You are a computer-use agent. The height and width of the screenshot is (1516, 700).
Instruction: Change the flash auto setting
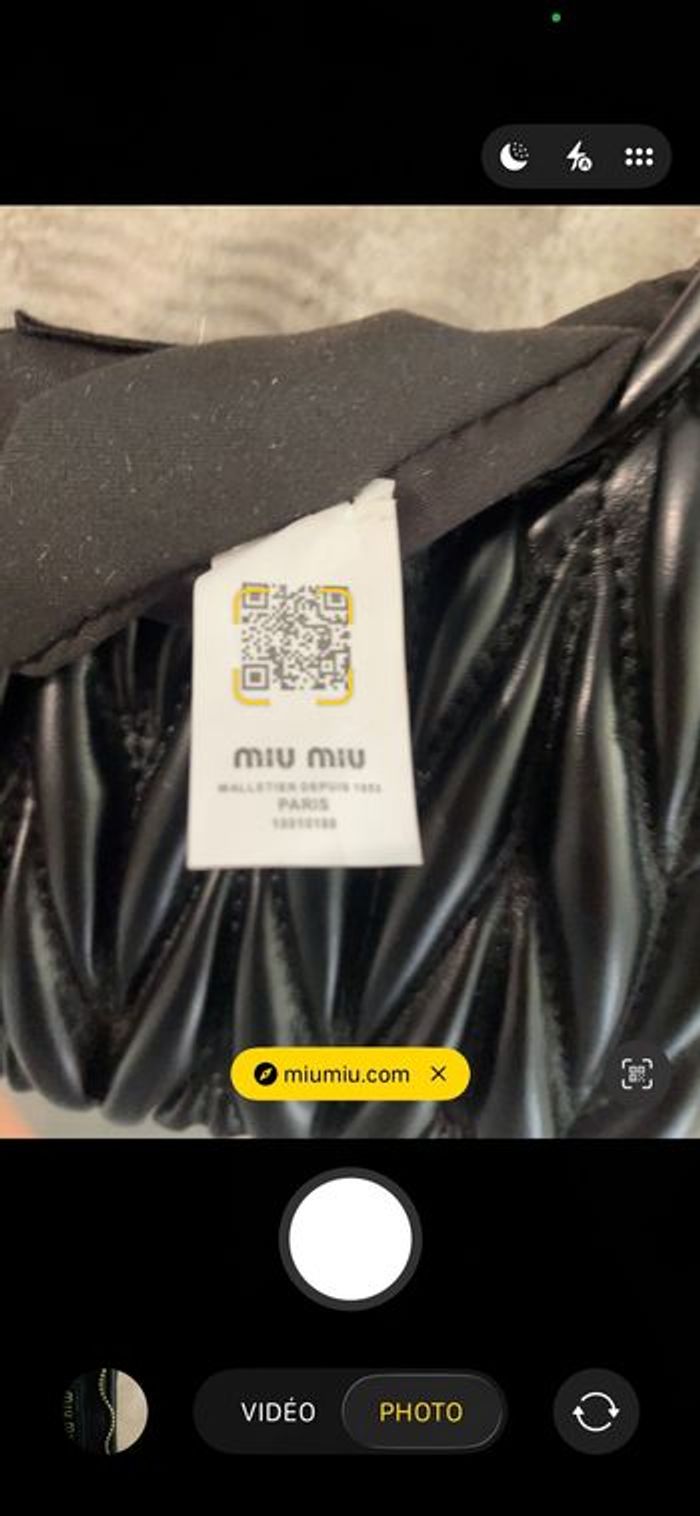pyautogui.click(x=578, y=156)
